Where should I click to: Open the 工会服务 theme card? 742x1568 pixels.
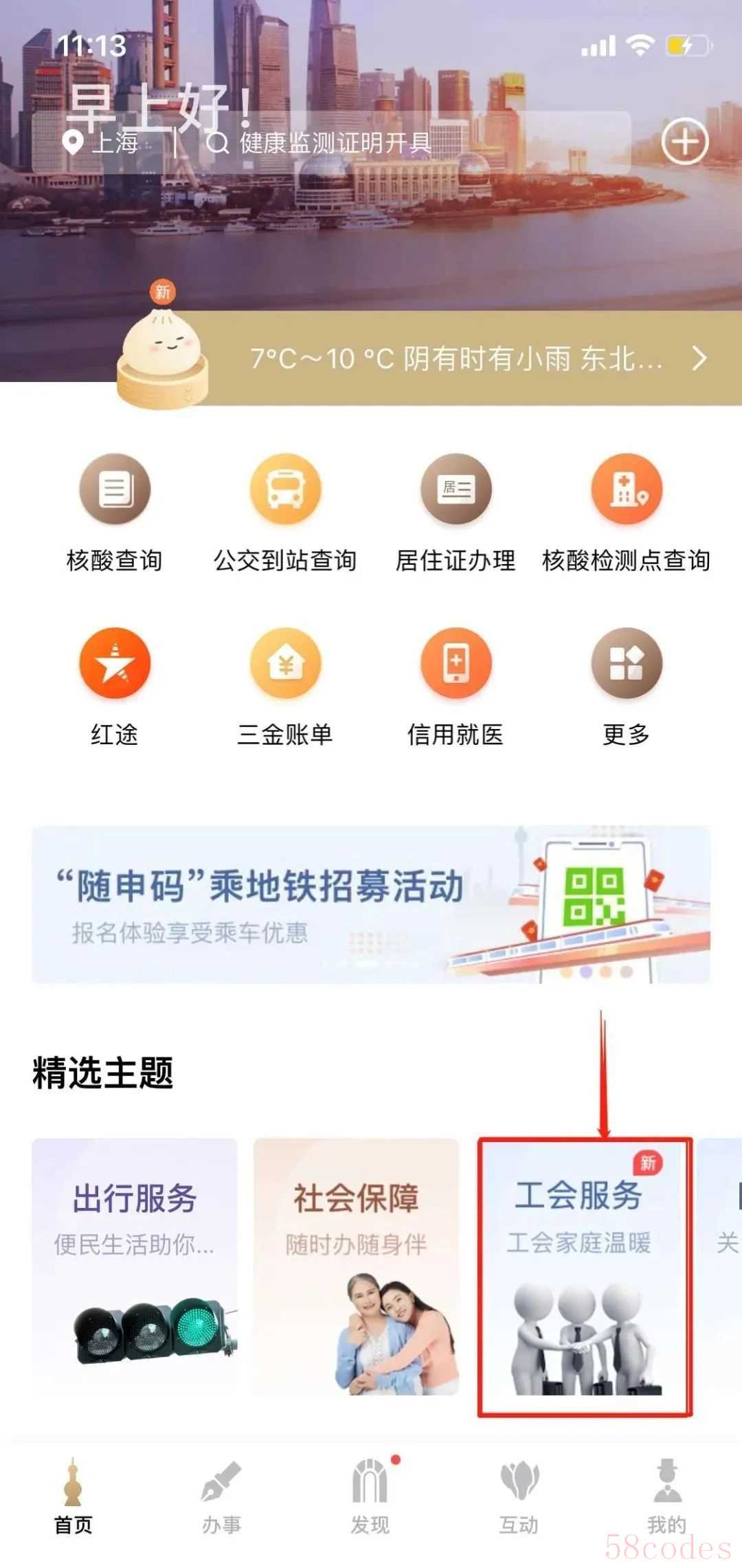tap(584, 1275)
